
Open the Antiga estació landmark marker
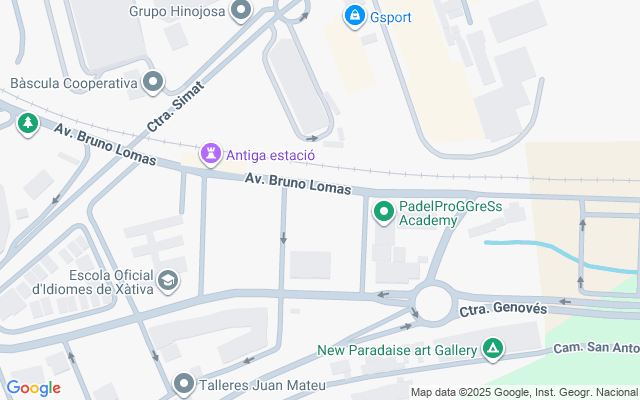pos(211,155)
